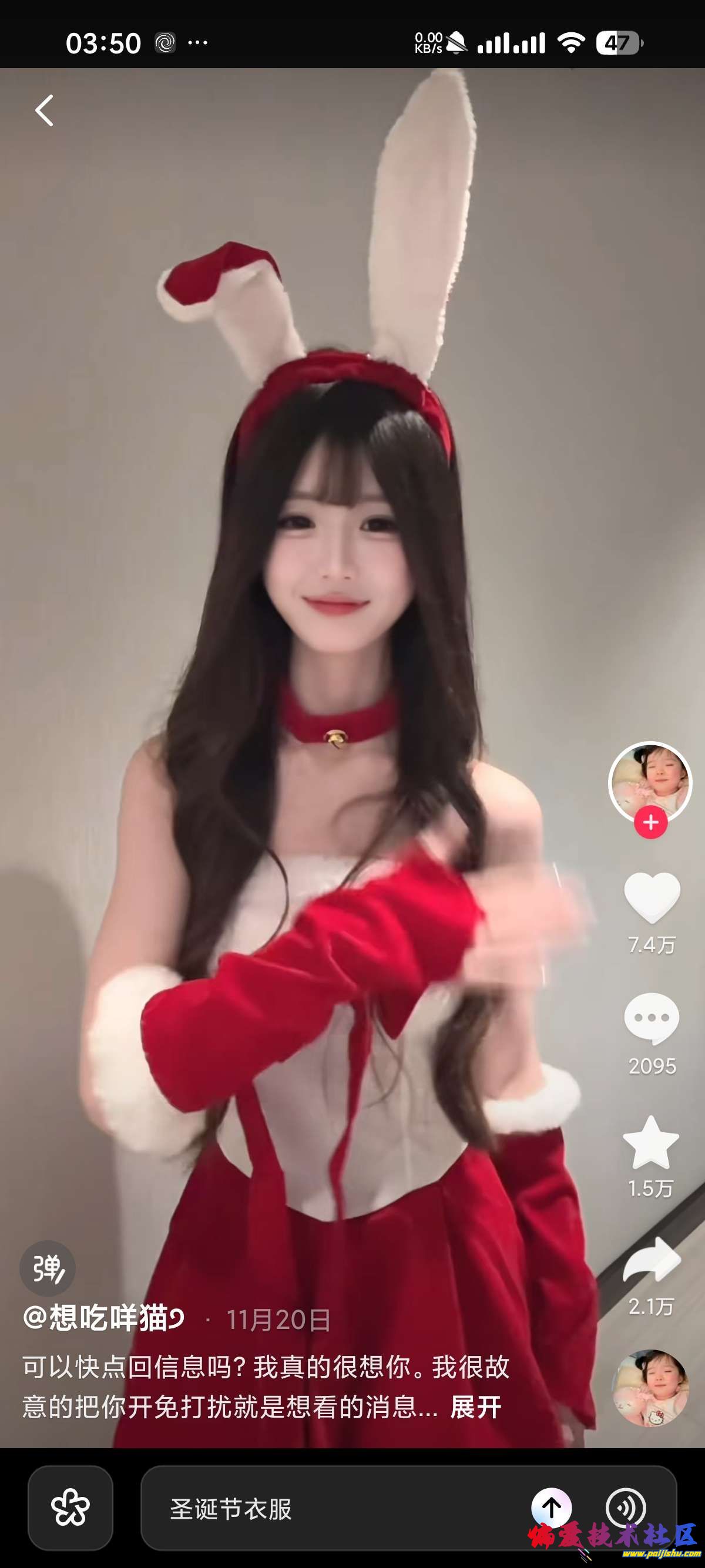
Task: Add this video to favorites
Action: pyautogui.click(x=651, y=1143)
